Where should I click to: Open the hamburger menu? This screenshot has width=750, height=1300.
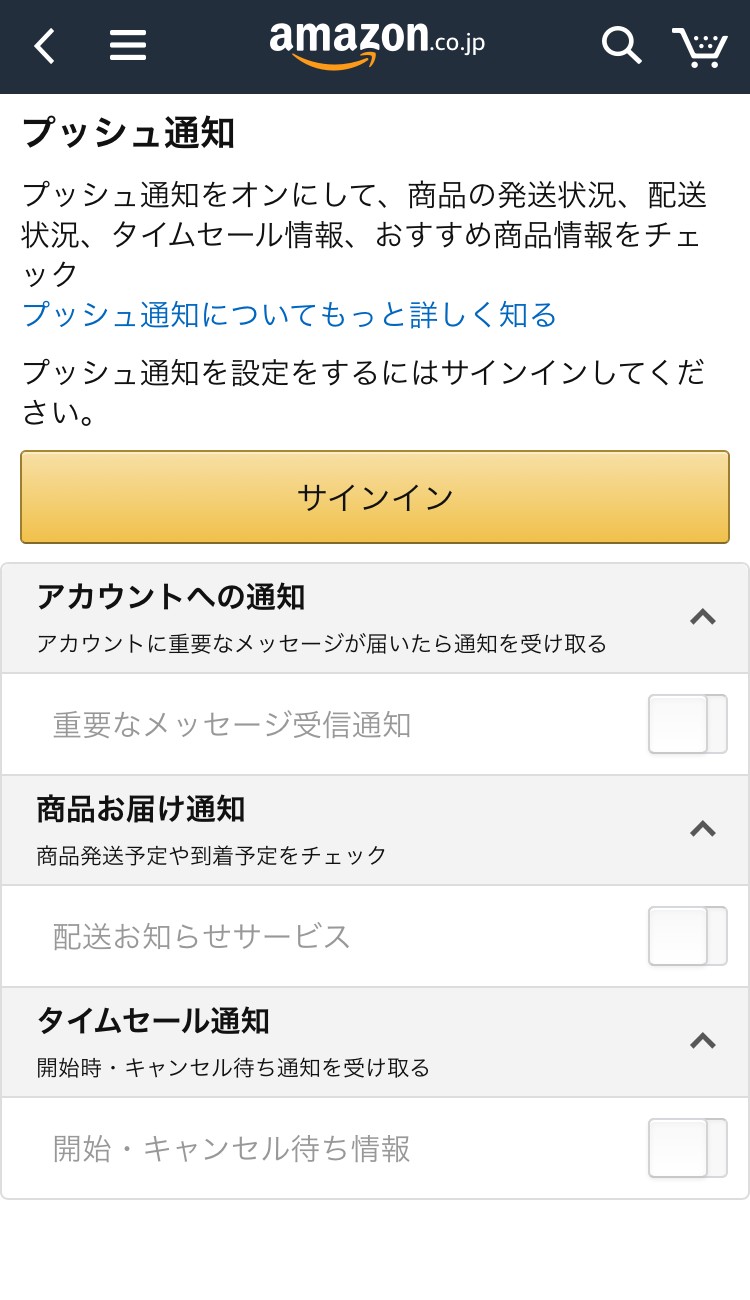[128, 45]
